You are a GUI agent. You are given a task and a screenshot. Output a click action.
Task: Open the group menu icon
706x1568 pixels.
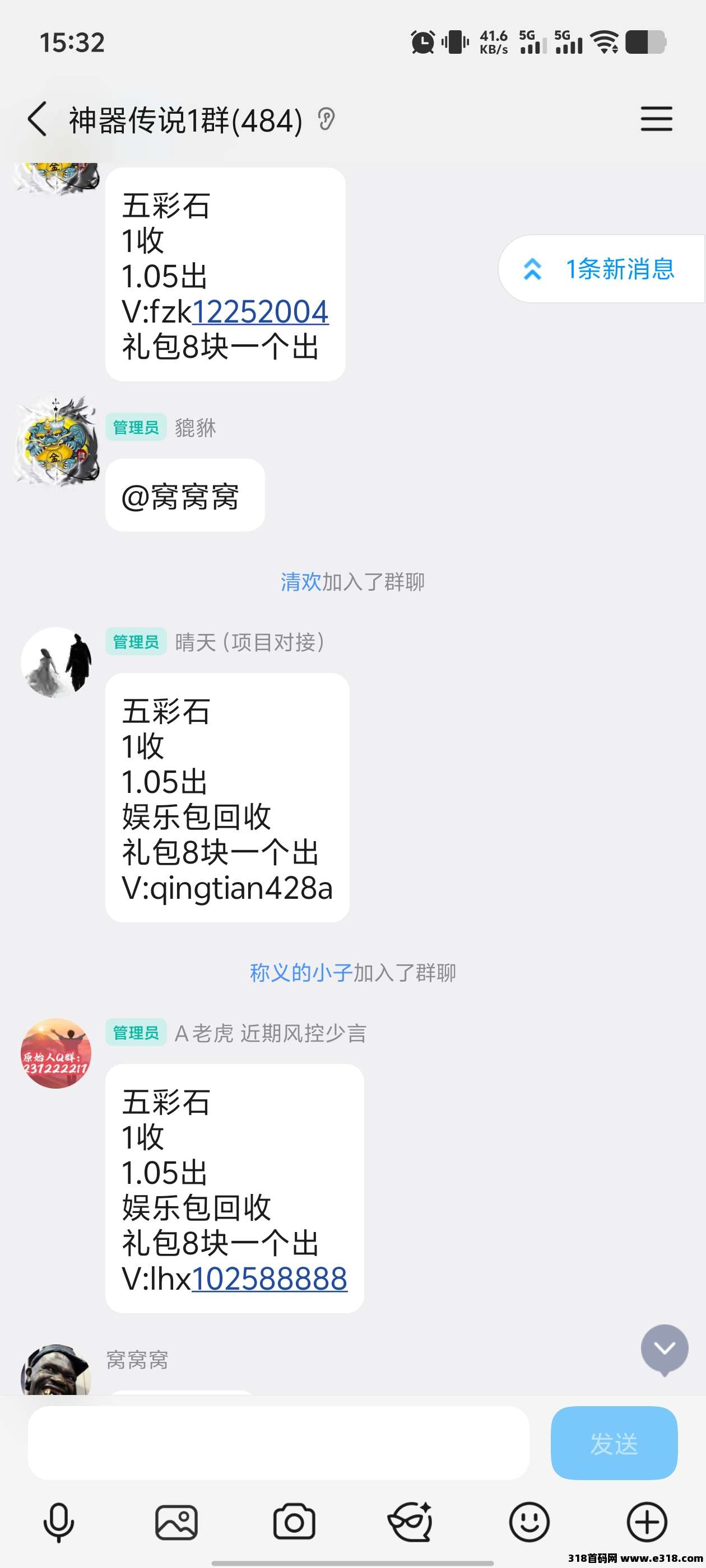coord(656,119)
